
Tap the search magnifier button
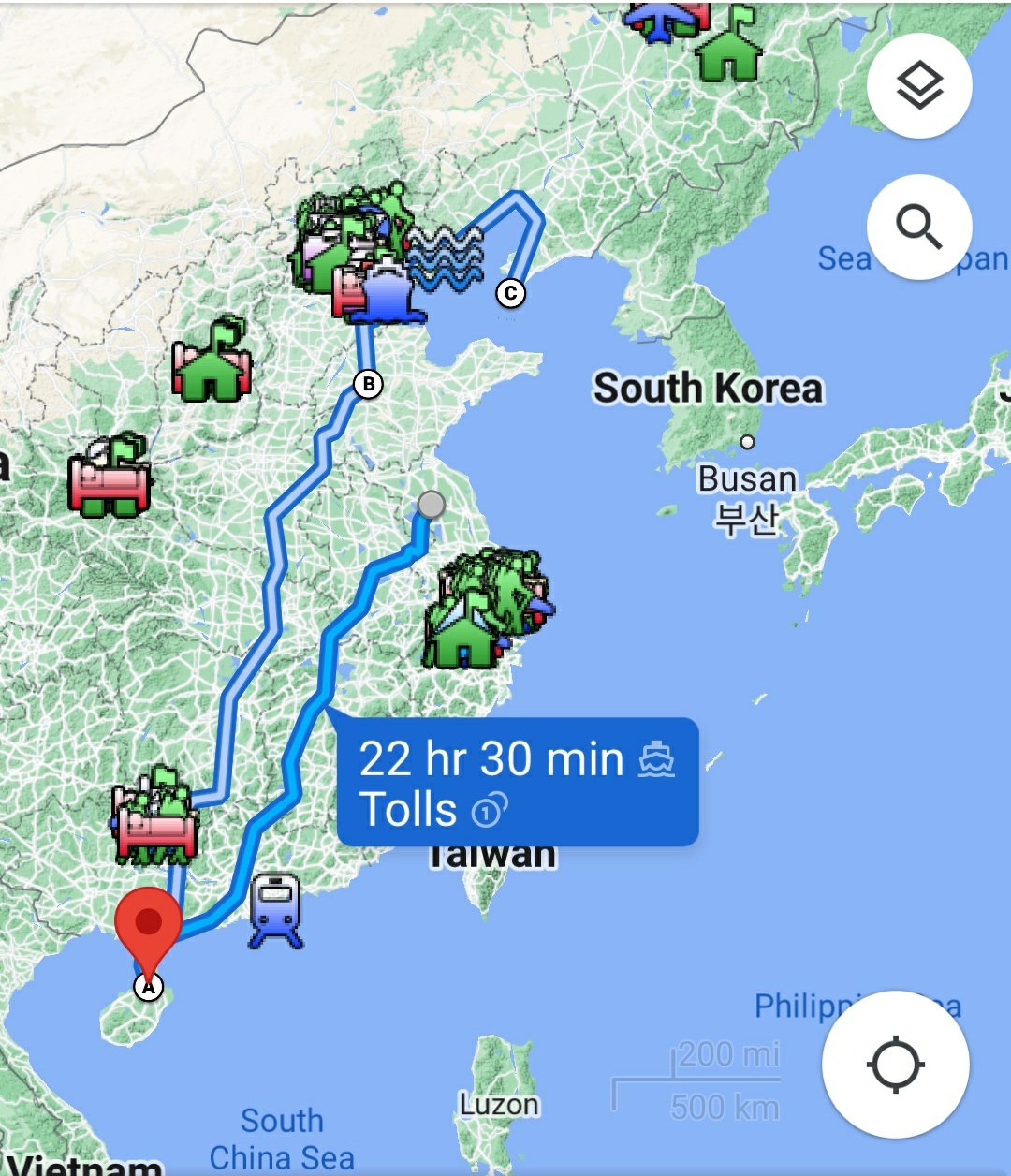tap(919, 227)
